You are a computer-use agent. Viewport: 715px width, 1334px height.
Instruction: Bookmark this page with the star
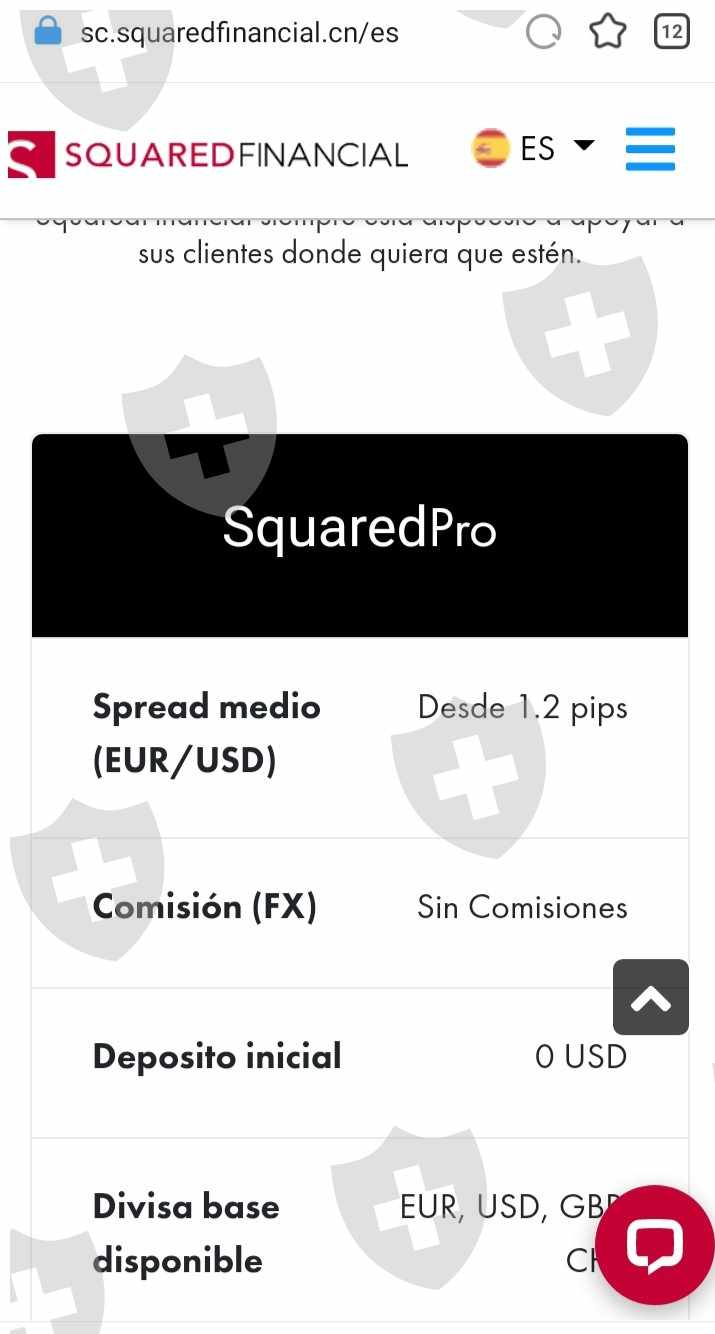[607, 33]
